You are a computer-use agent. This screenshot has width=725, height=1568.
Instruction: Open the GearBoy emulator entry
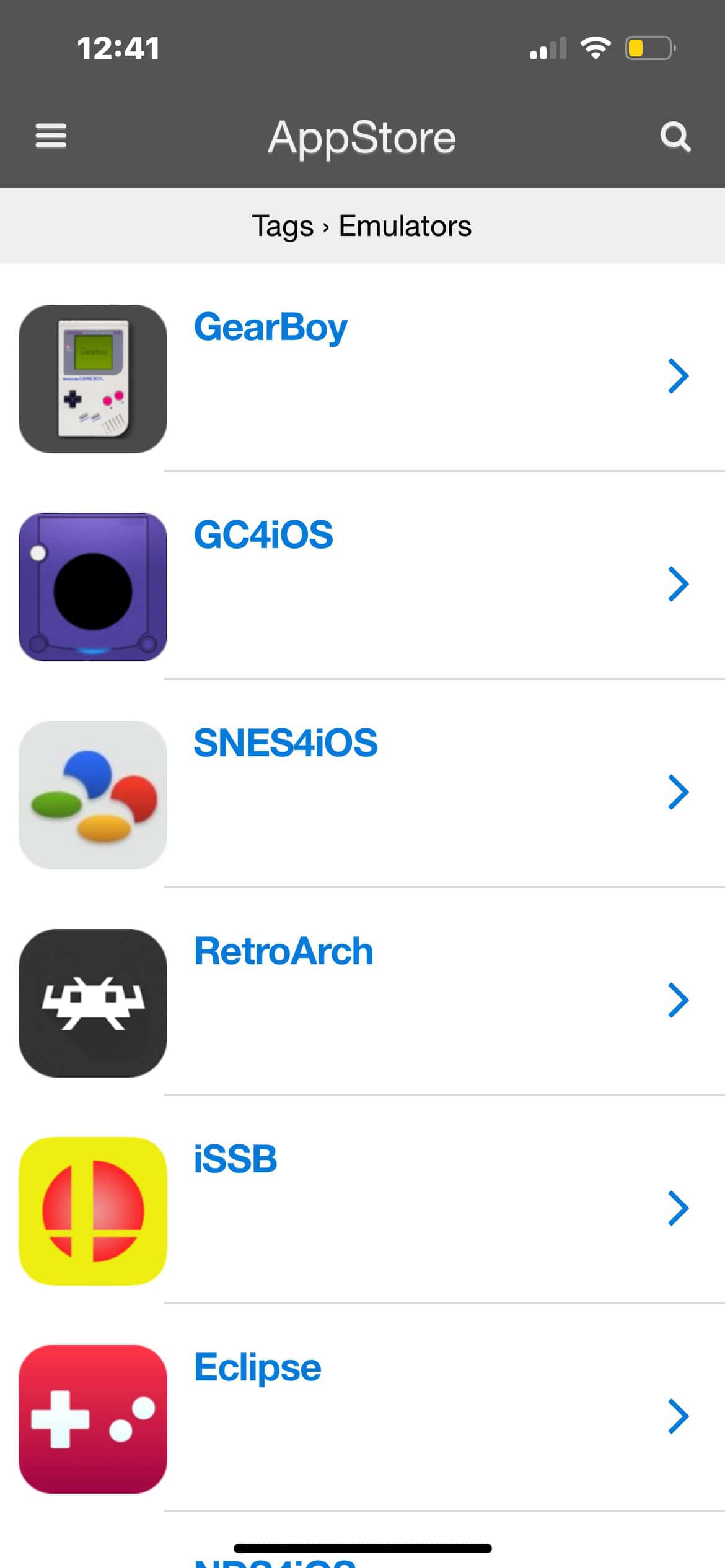(x=271, y=327)
